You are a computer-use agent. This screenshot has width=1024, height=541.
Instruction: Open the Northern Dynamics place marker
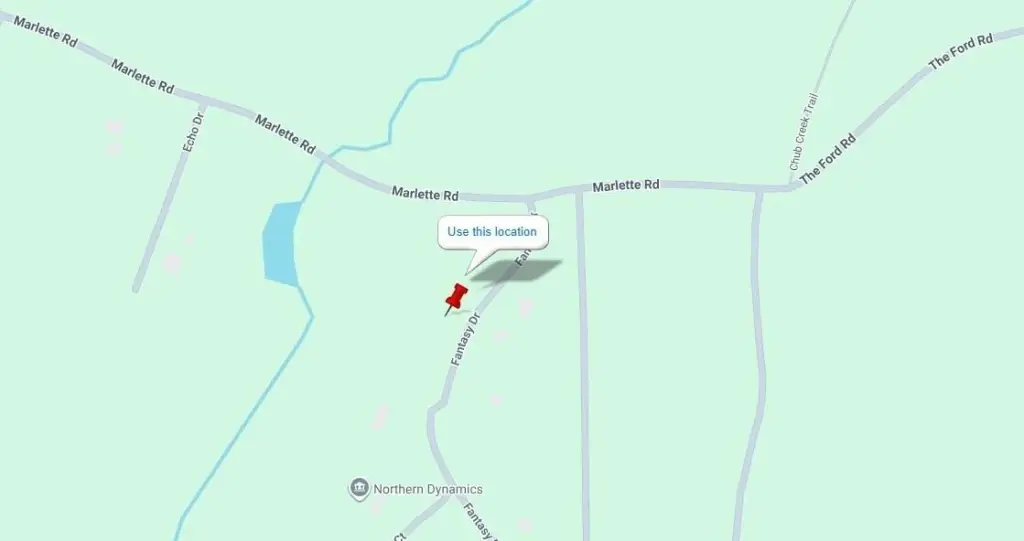360,489
